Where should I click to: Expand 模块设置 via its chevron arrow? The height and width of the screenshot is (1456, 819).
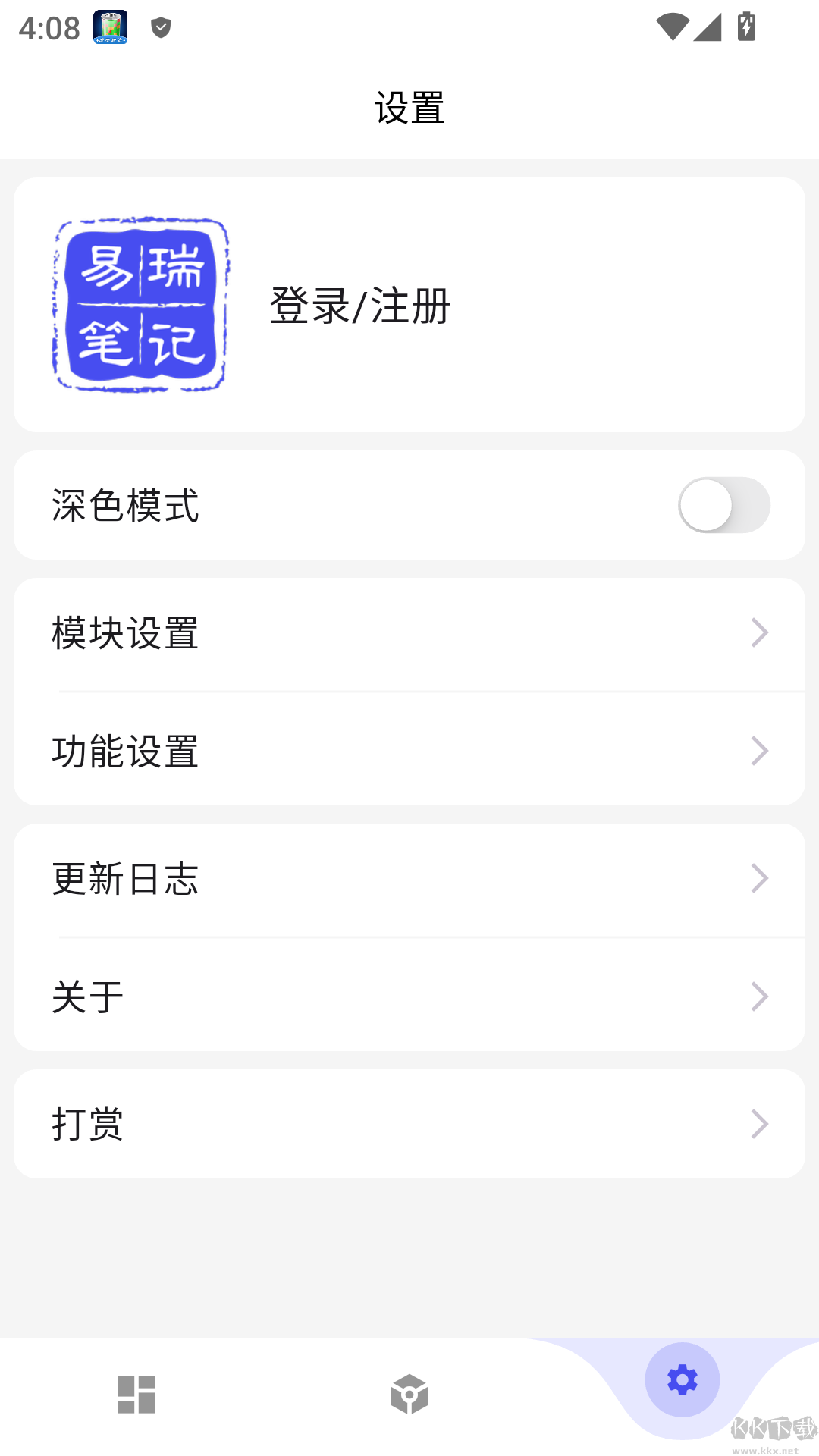(x=758, y=633)
